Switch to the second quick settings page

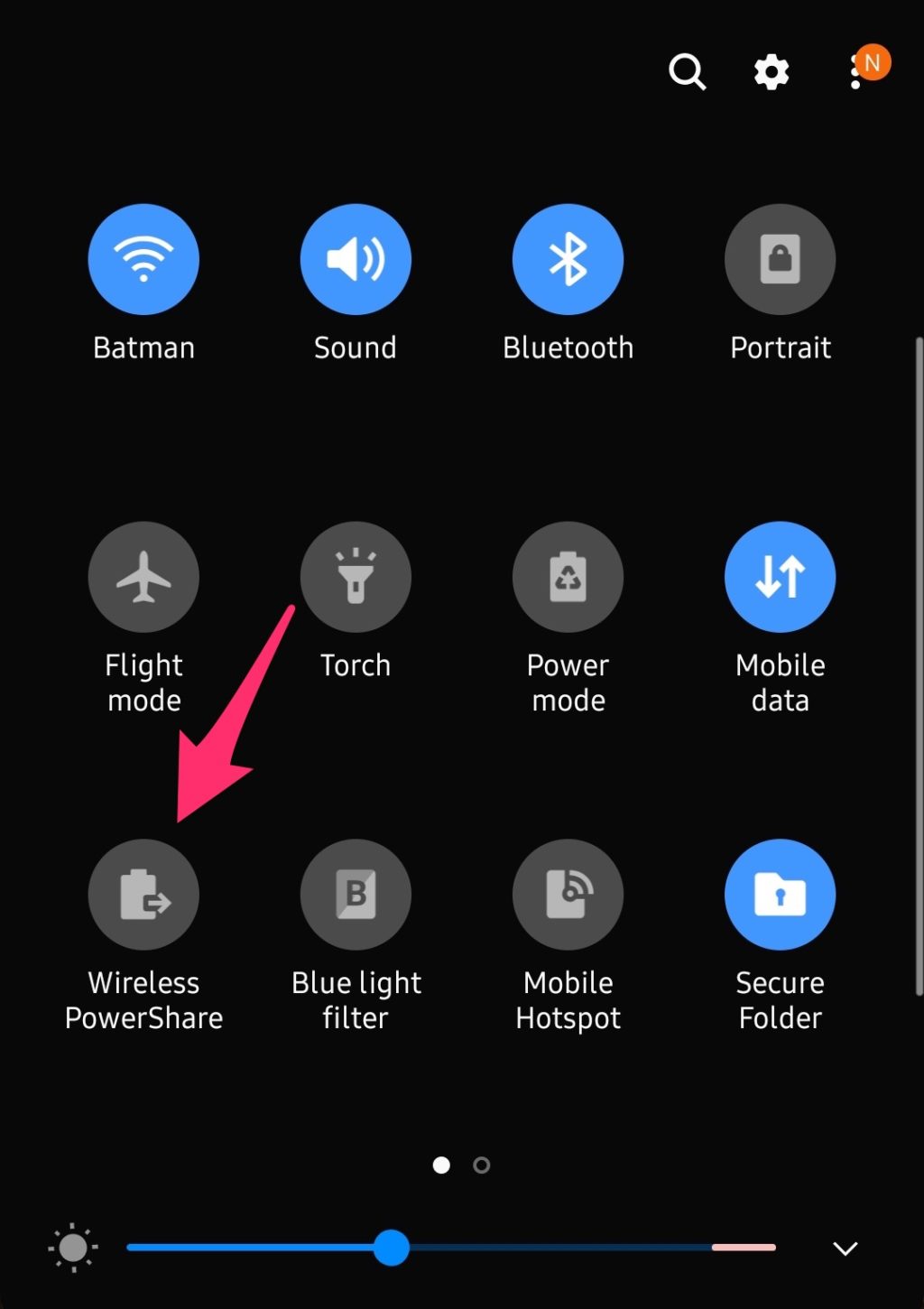tap(481, 1165)
